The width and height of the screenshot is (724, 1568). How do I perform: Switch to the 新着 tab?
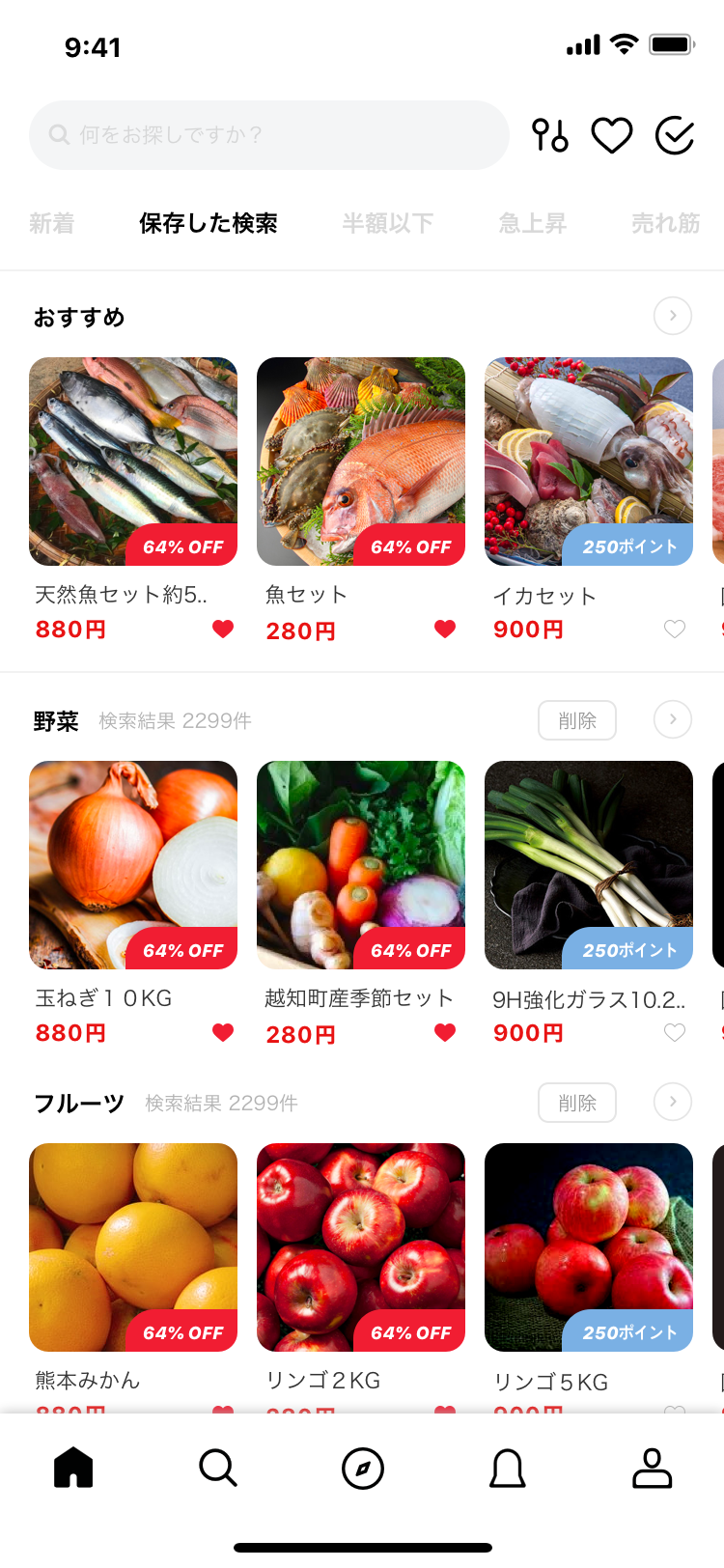52,224
